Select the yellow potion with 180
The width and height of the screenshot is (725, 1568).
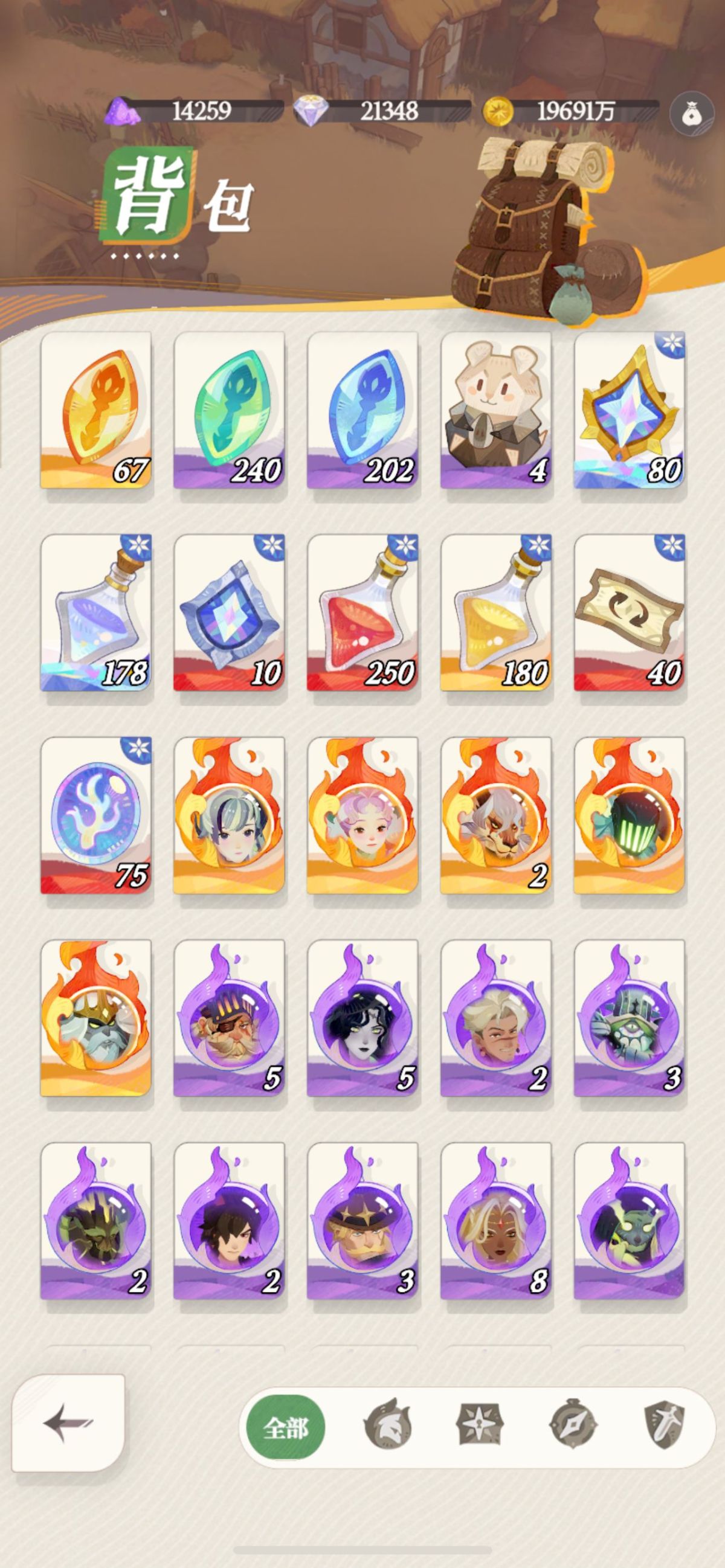coord(496,613)
